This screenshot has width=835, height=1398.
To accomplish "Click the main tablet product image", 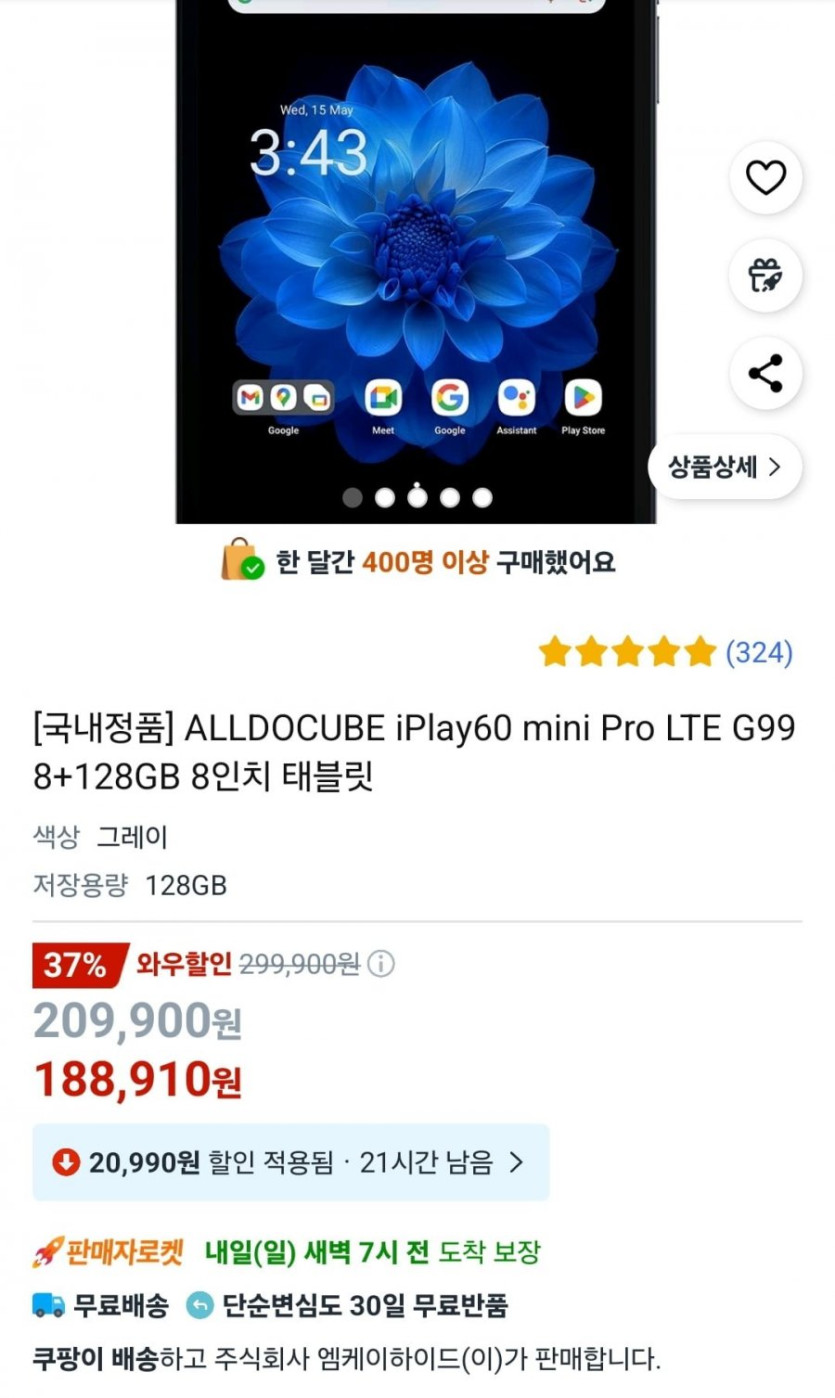I will (417, 260).
